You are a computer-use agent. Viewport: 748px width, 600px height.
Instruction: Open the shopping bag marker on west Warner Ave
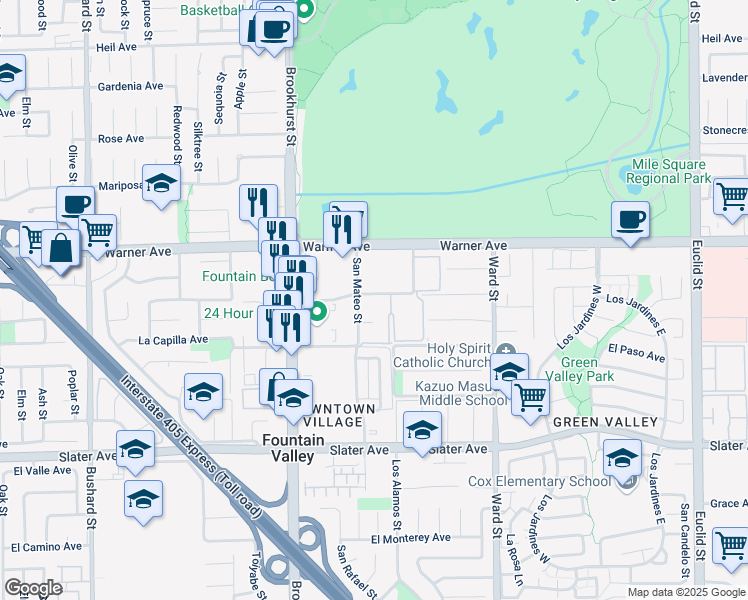[x=61, y=250]
